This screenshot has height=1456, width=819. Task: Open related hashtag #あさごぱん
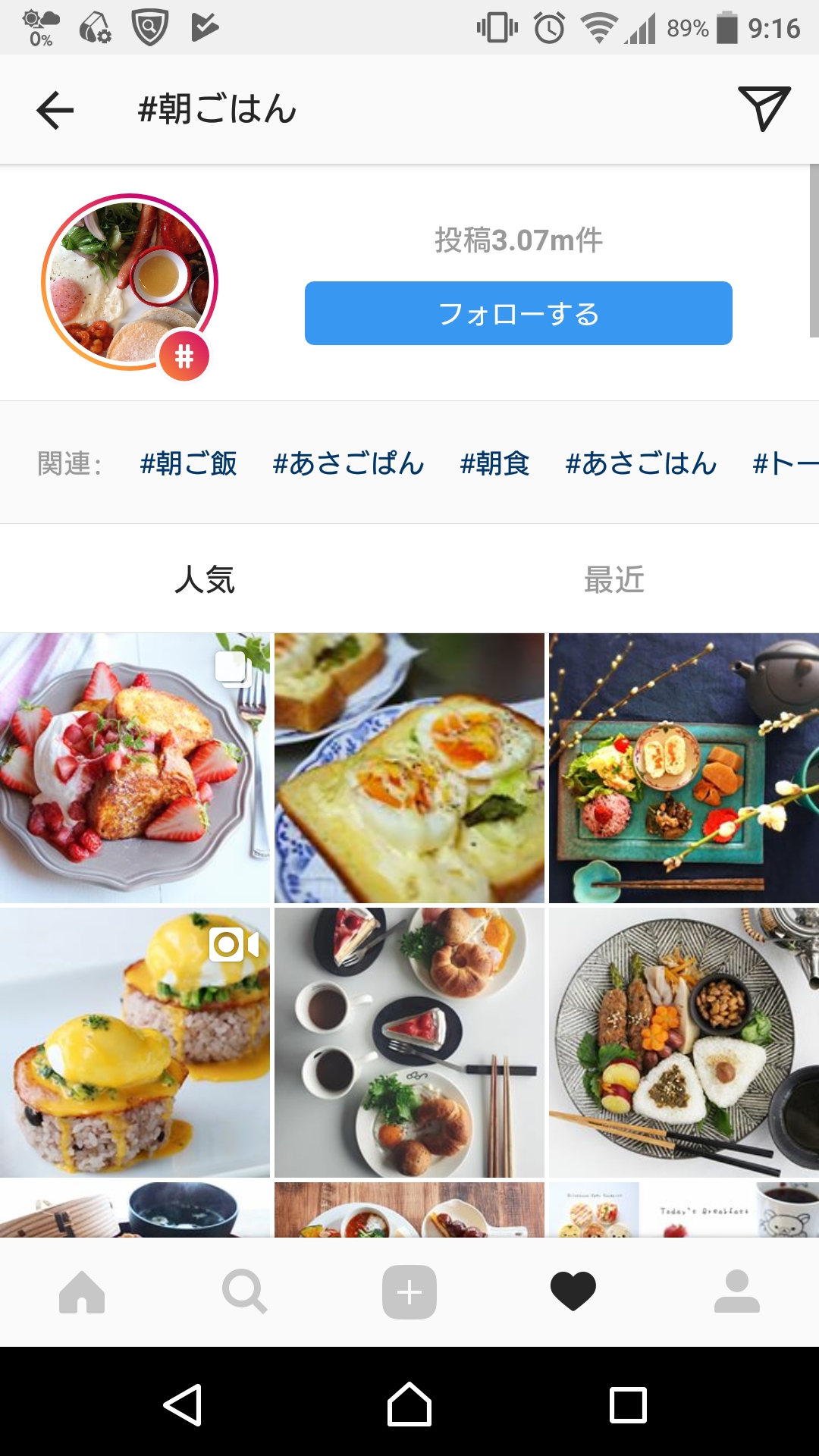tap(348, 463)
